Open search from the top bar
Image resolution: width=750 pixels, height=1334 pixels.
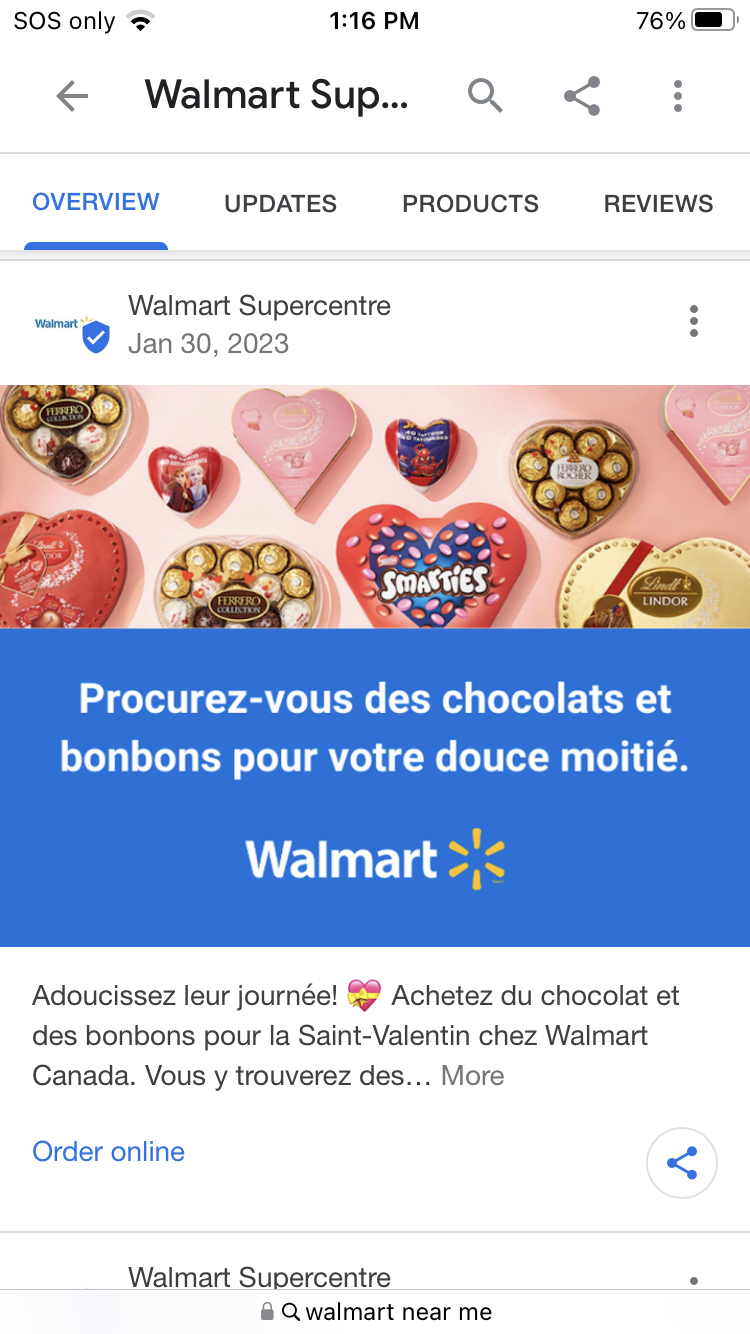pos(485,96)
